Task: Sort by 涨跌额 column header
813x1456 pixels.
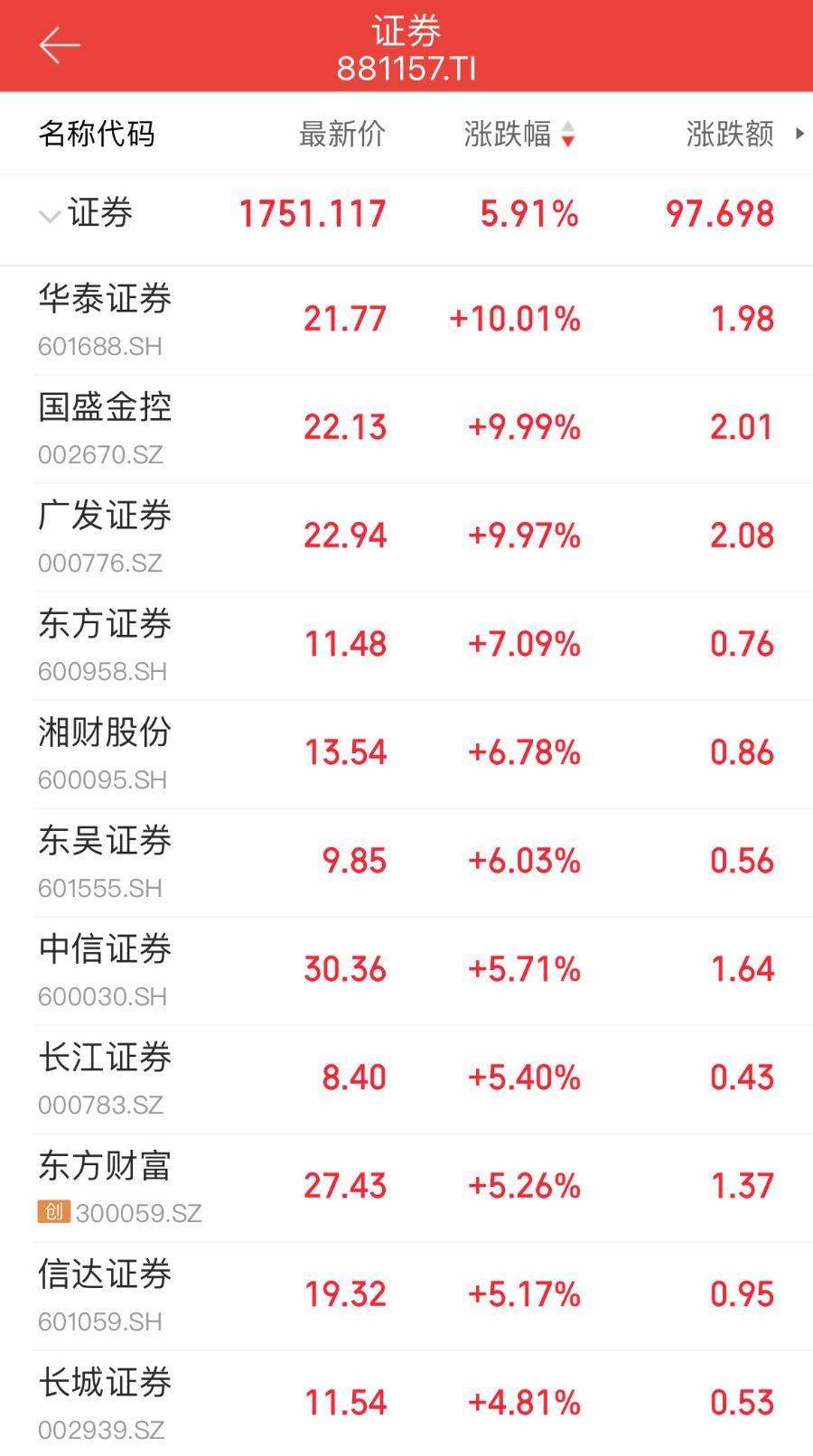Action: [730, 135]
